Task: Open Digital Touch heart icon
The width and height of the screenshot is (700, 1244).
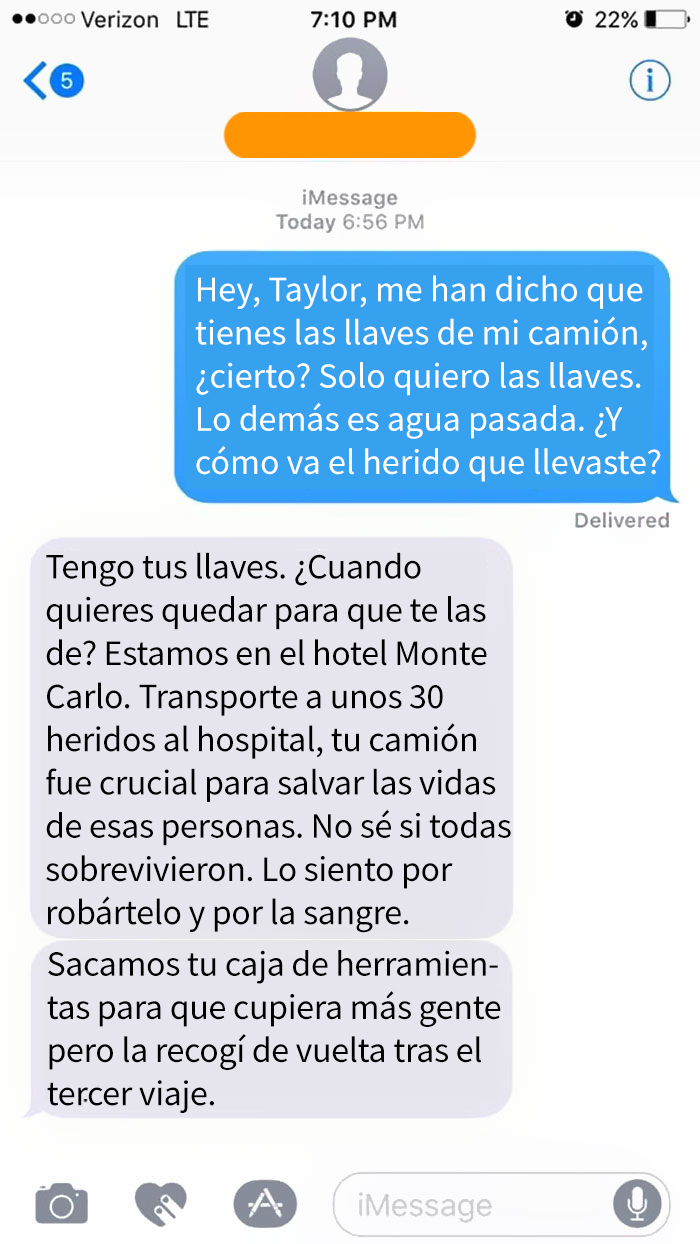Action: (x=162, y=1204)
